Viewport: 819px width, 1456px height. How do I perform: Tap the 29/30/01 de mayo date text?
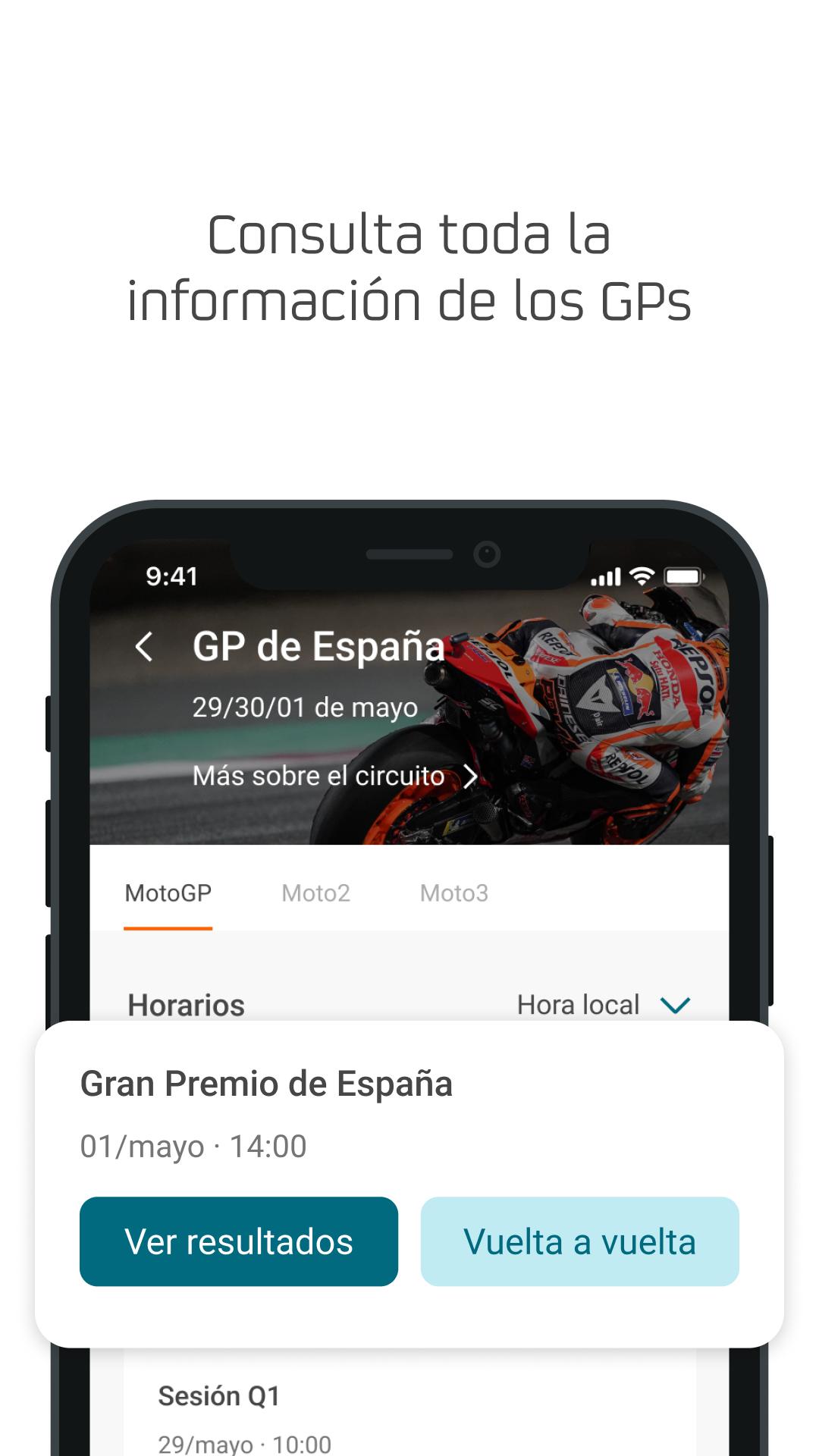click(x=304, y=707)
